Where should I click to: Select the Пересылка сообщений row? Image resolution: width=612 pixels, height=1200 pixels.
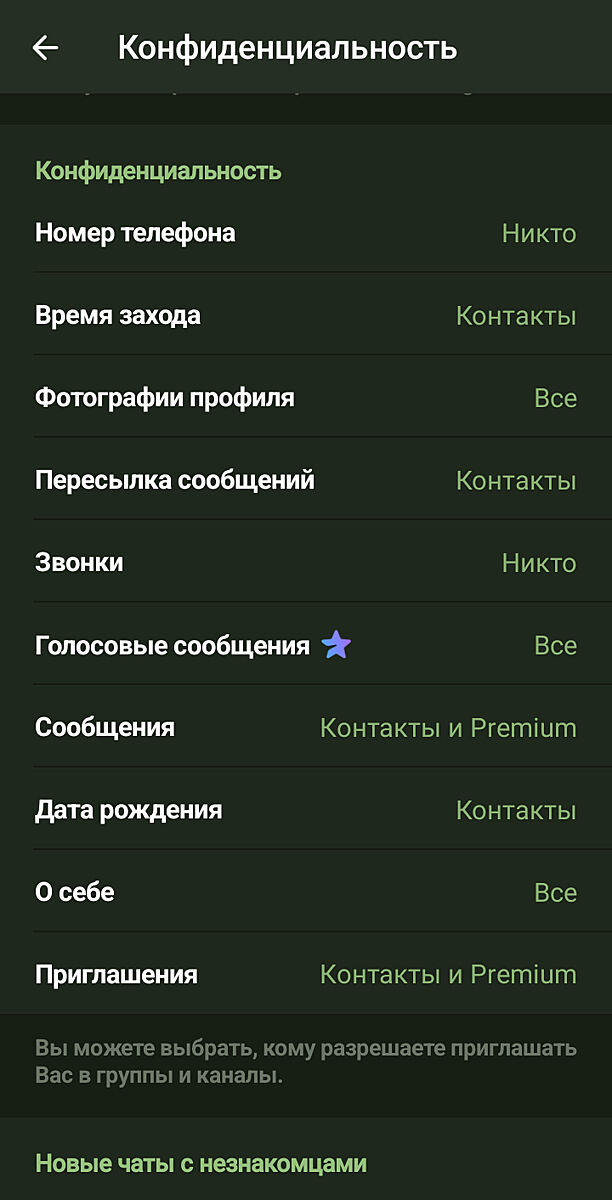pyautogui.click(x=305, y=481)
